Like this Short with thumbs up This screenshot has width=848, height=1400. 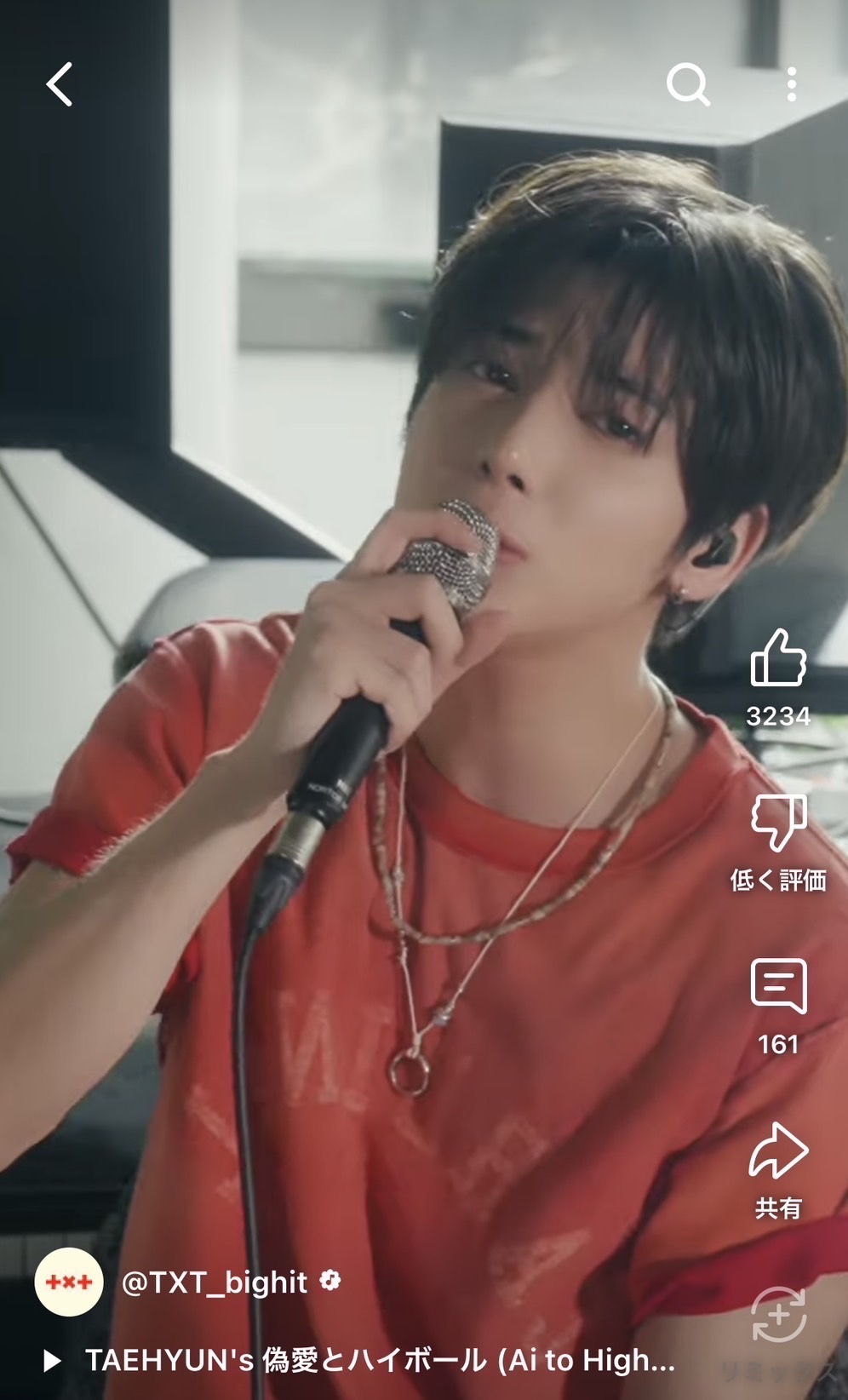click(x=778, y=658)
